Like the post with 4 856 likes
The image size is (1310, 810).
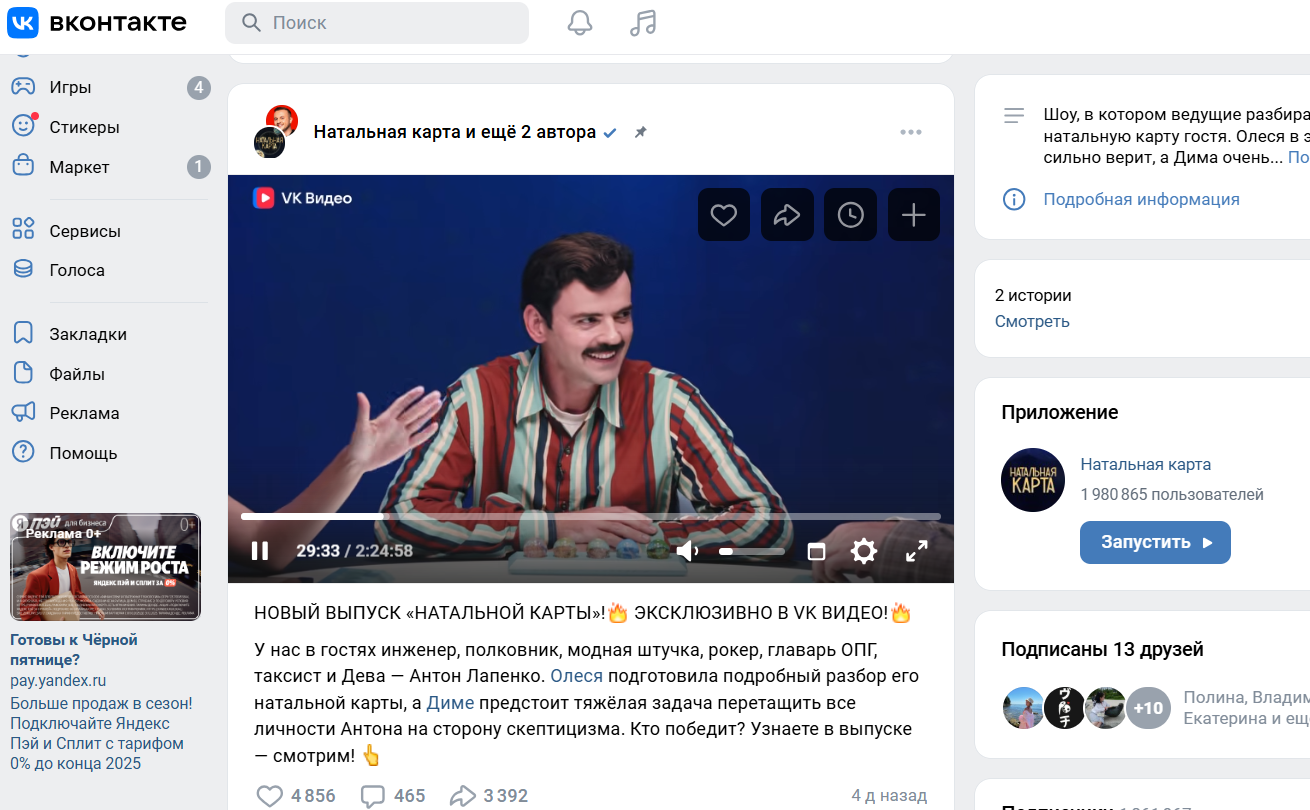click(x=270, y=796)
